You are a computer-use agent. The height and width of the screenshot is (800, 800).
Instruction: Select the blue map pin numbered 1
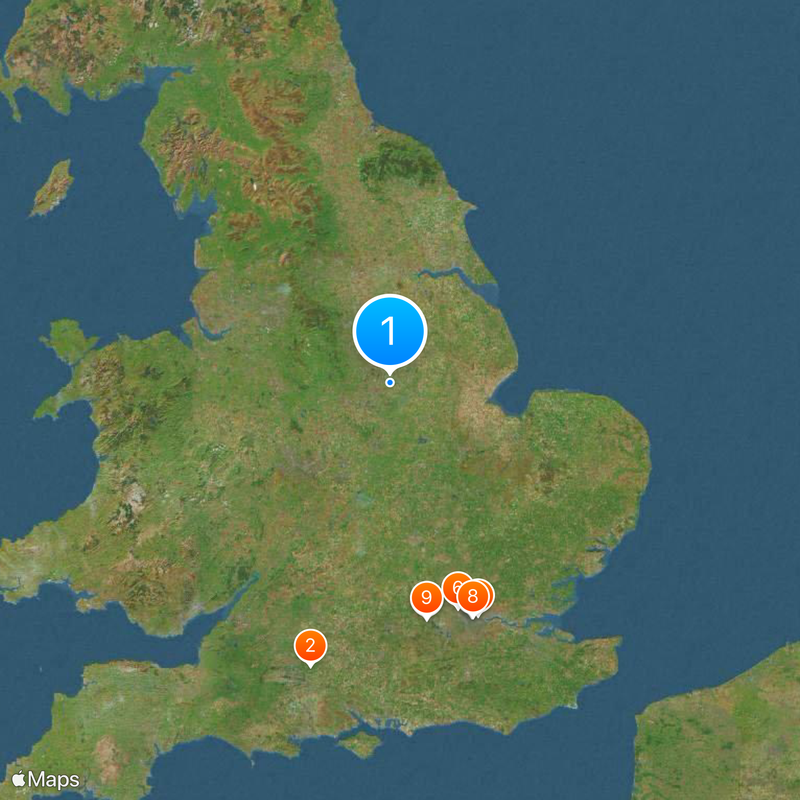point(390,331)
